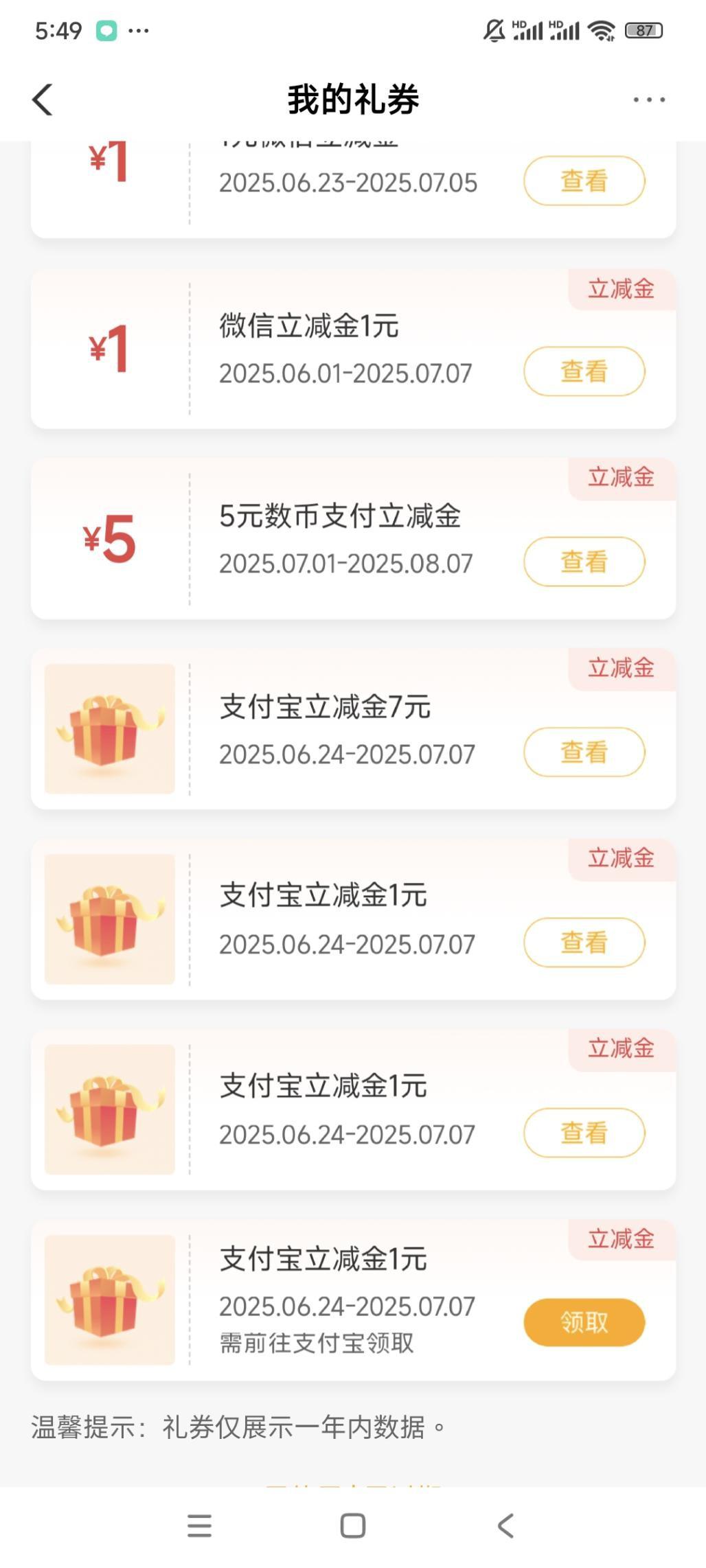Go back from 我的礼券 page
Viewport: 706px width, 1568px height.
pos(43,100)
